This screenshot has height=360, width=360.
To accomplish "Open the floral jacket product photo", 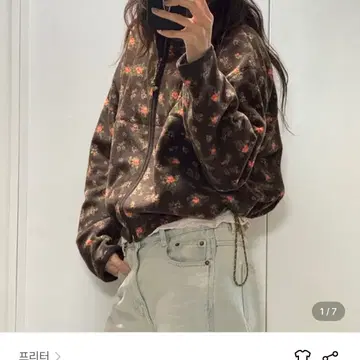I will (x=180, y=166).
